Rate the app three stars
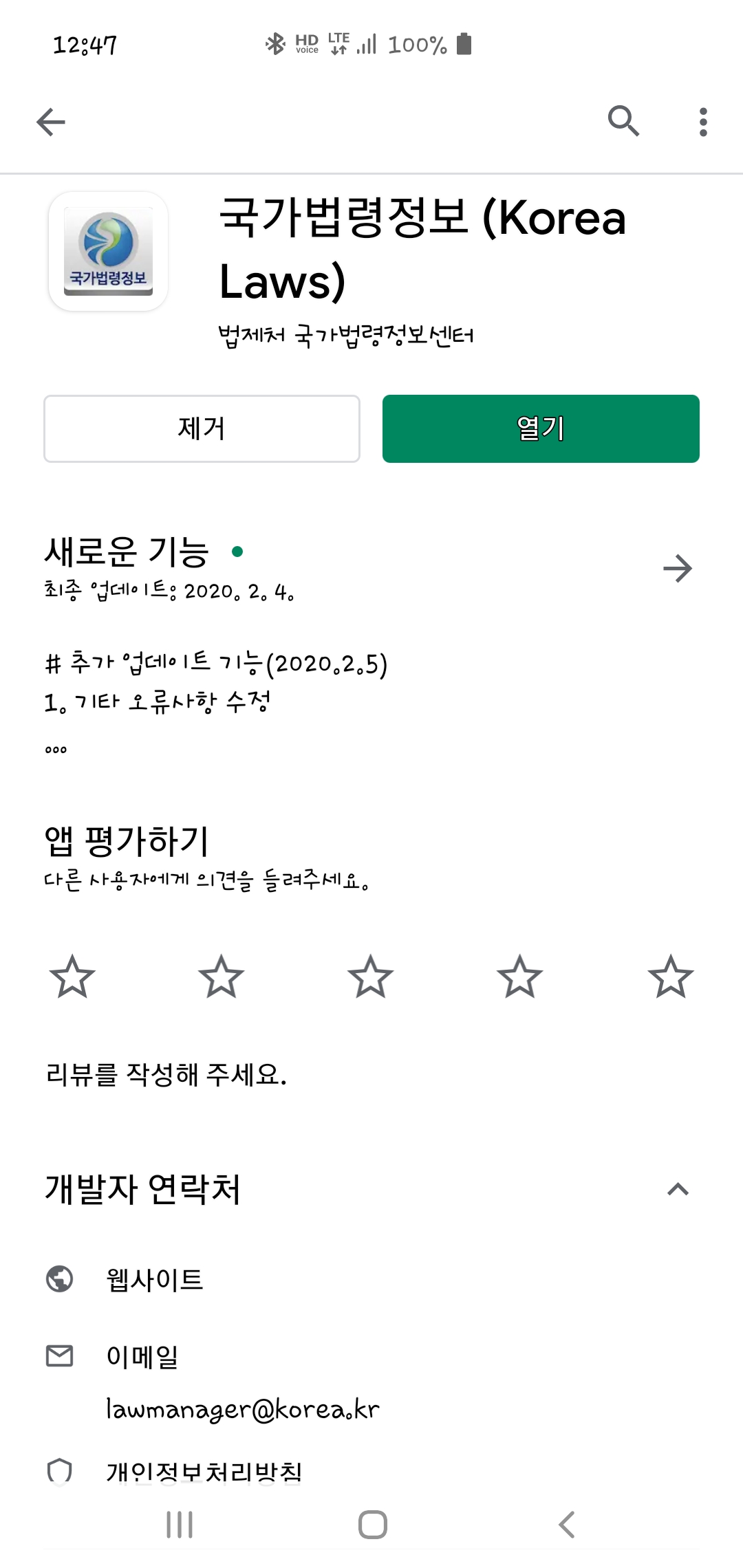 370,977
